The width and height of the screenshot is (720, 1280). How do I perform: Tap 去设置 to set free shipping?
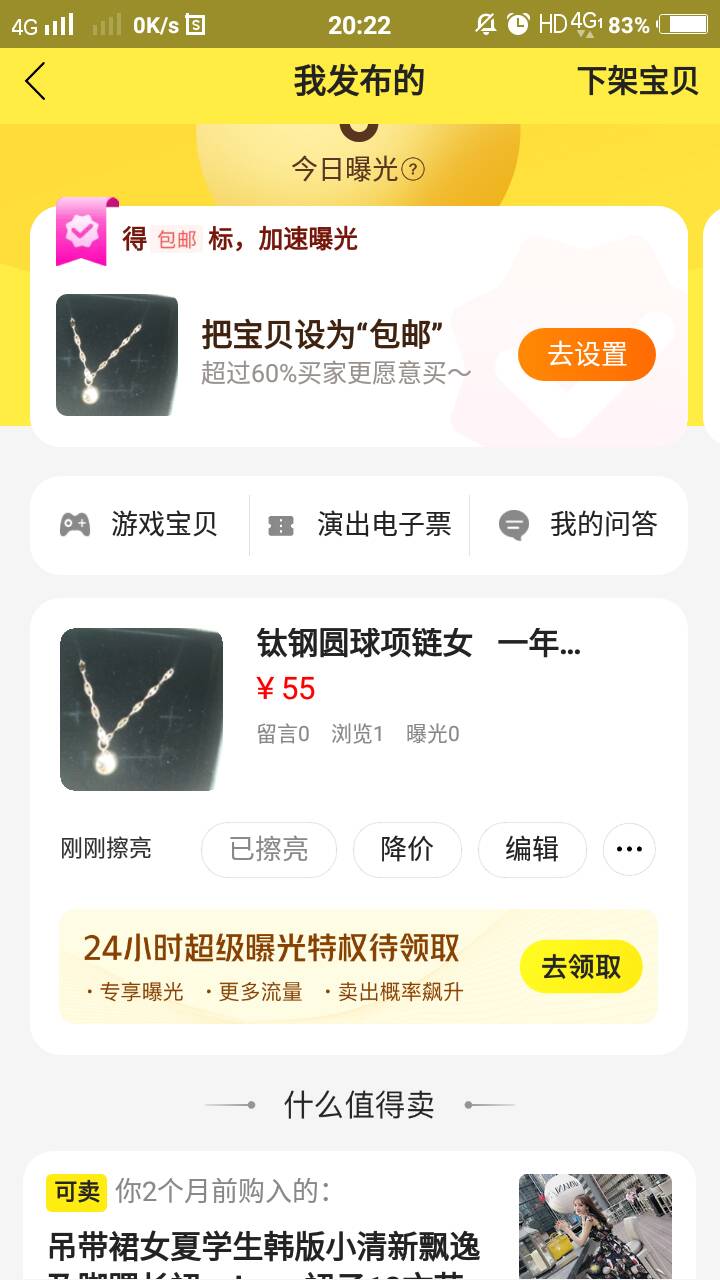pyautogui.click(x=586, y=355)
